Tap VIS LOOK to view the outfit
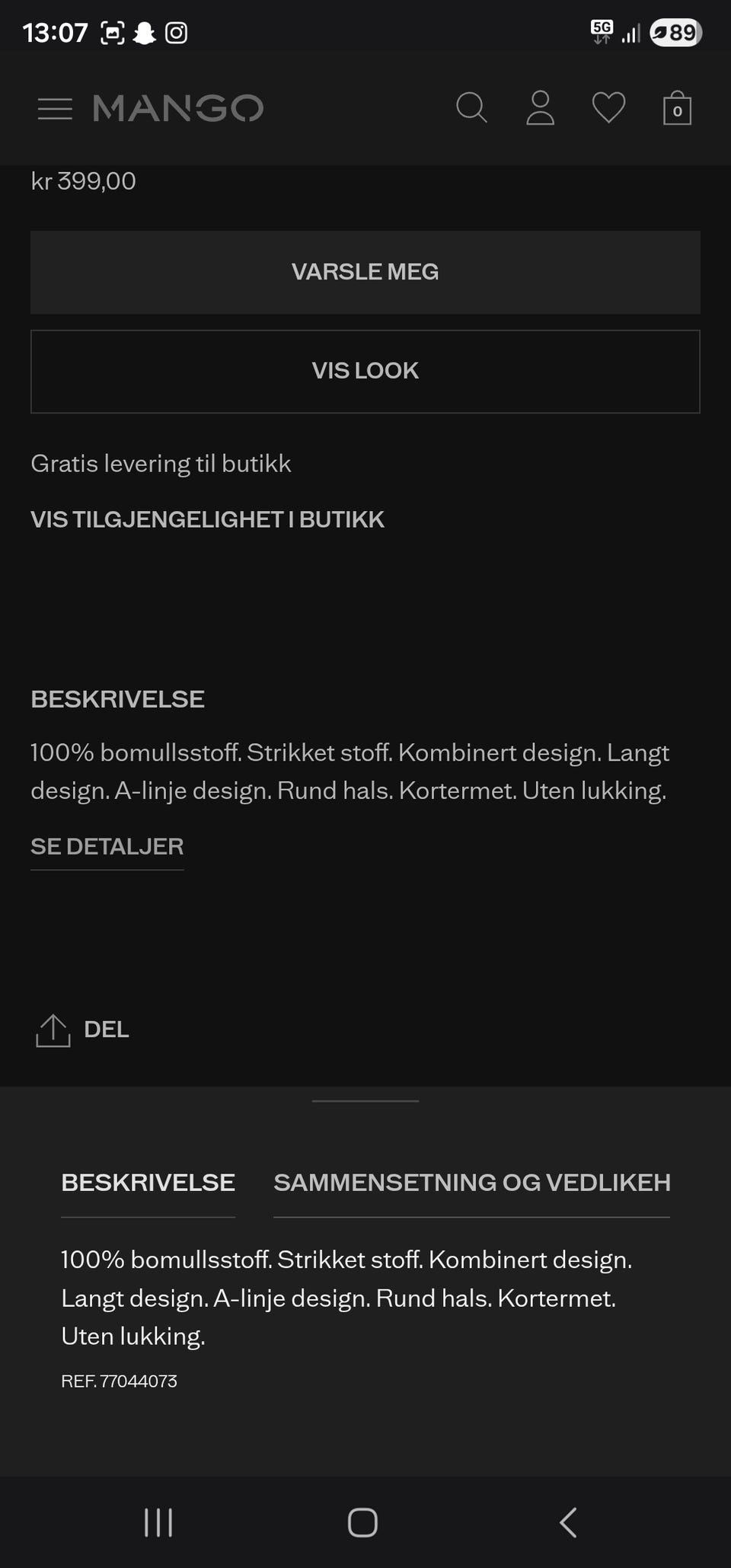Image resolution: width=731 pixels, height=1568 pixels. (365, 371)
